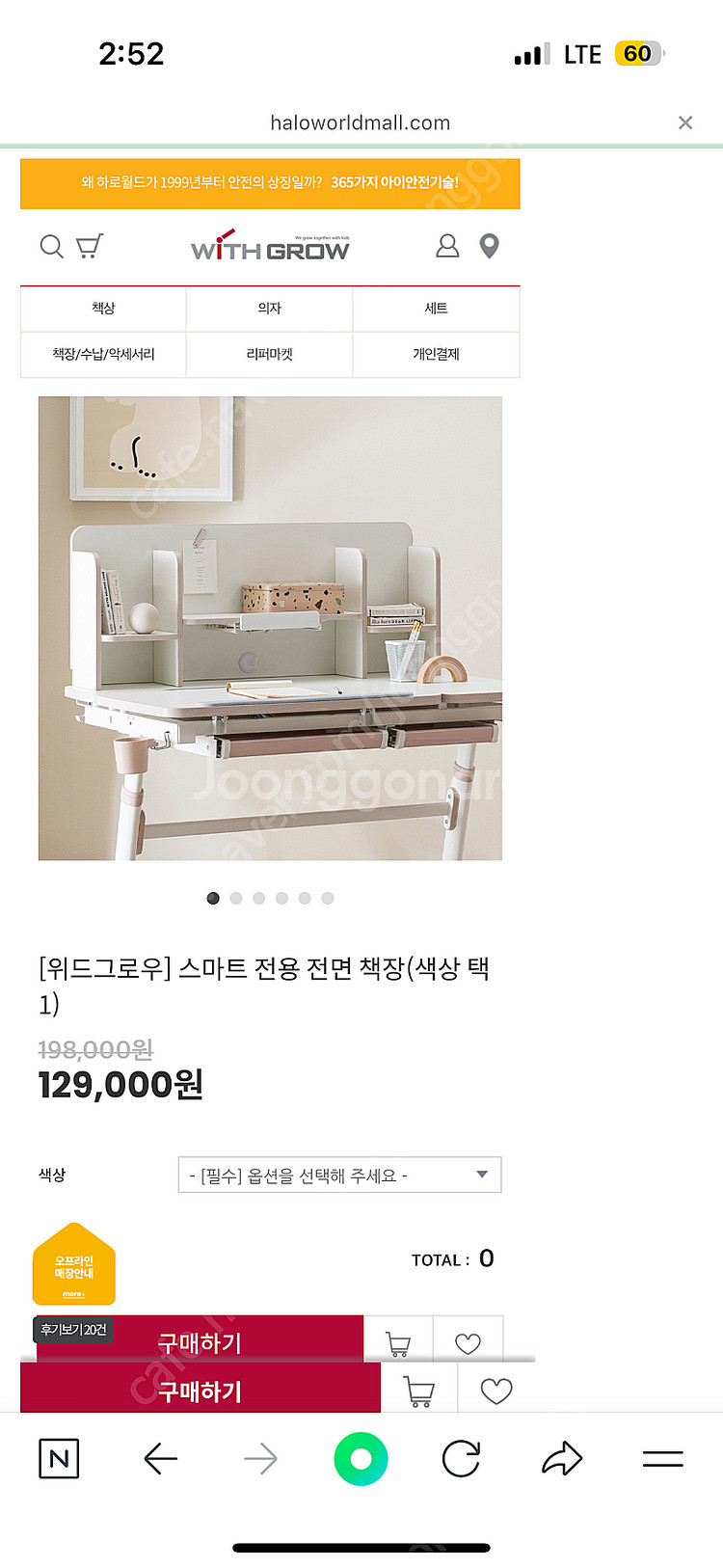The image size is (723, 1568).
Task: Add product to cart beside bottom 구매하기
Action: click(418, 1391)
